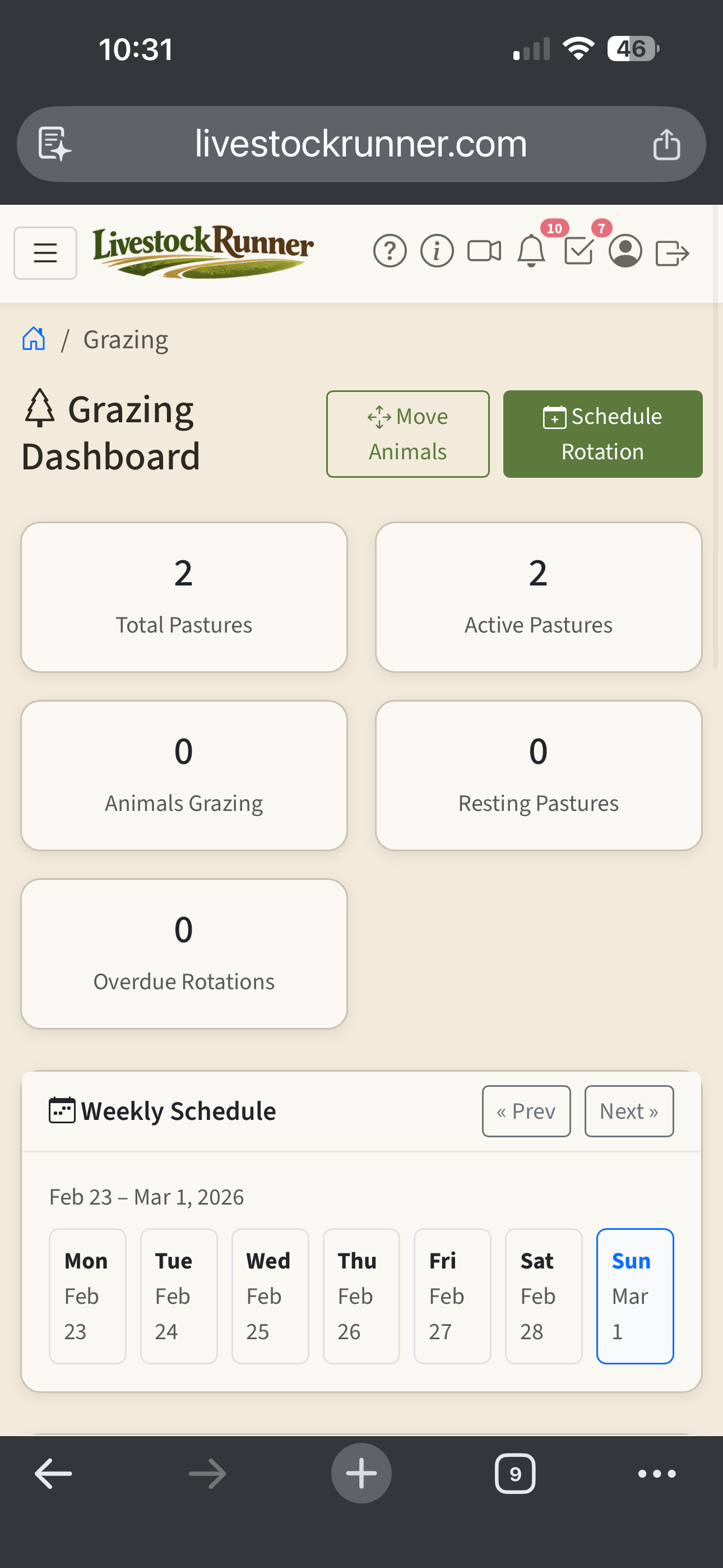The height and width of the screenshot is (1568, 723).
Task: Advance the schedule using Next button
Action: click(x=629, y=1111)
